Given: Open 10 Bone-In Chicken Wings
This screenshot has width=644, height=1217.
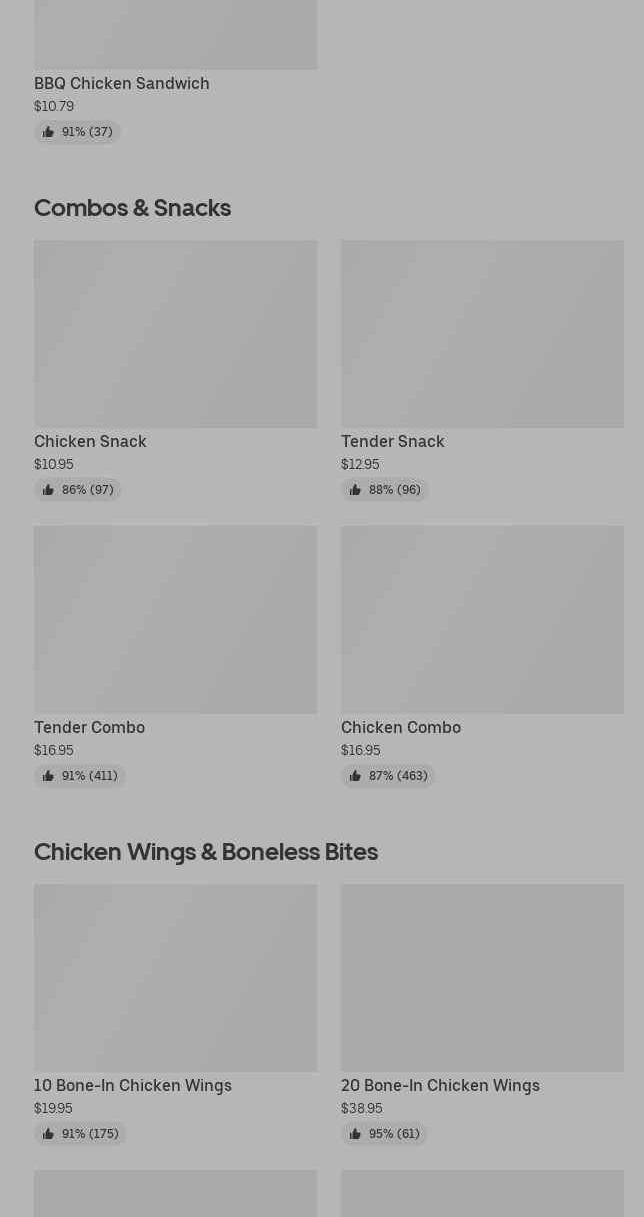Looking at the screenshot, I should pos(175,979).
